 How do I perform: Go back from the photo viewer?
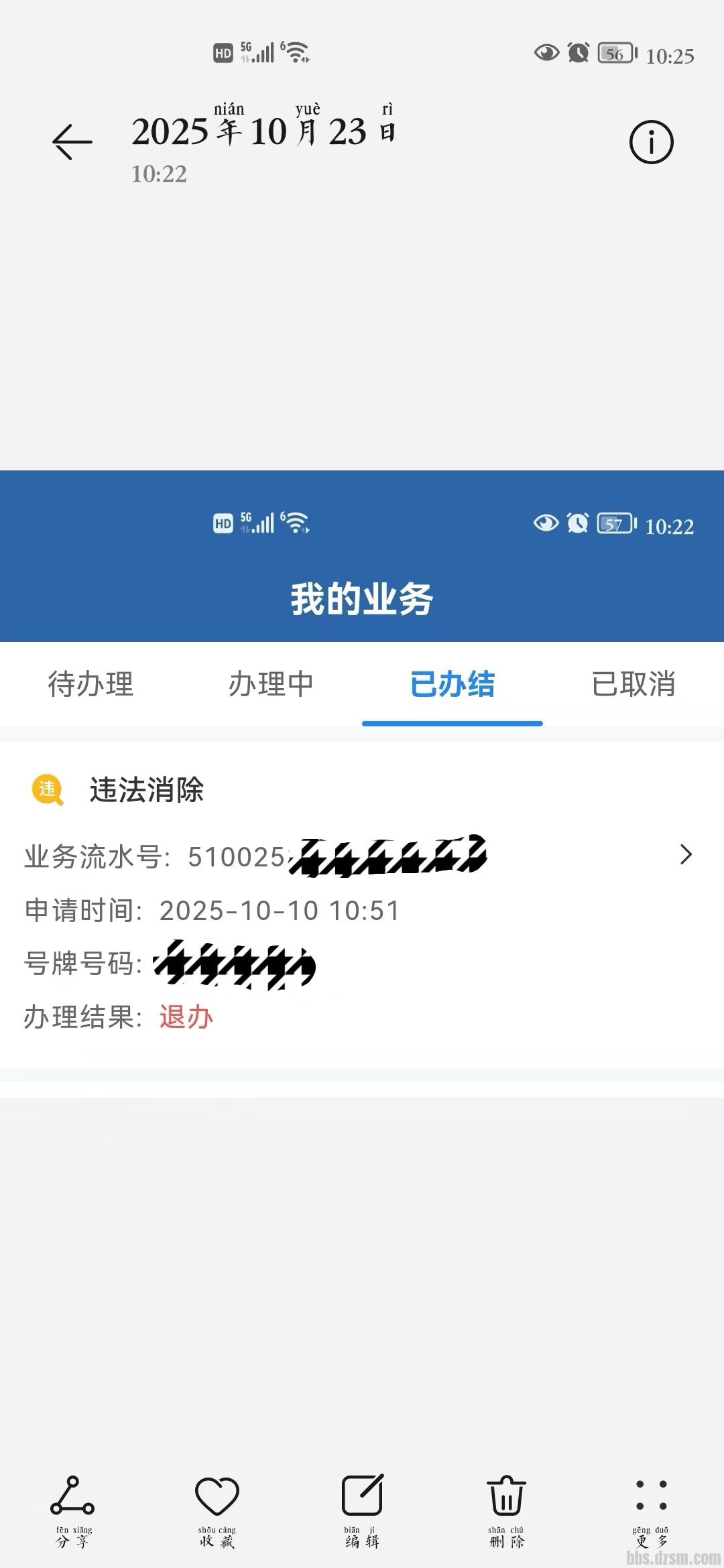[72, 141]
